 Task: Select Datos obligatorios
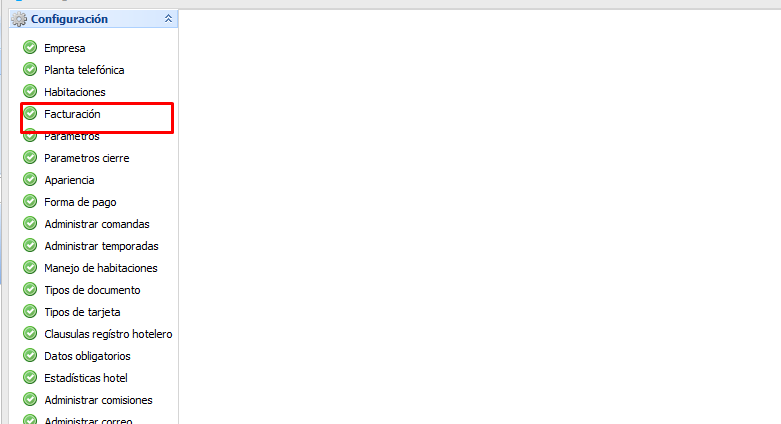point(87,356)
